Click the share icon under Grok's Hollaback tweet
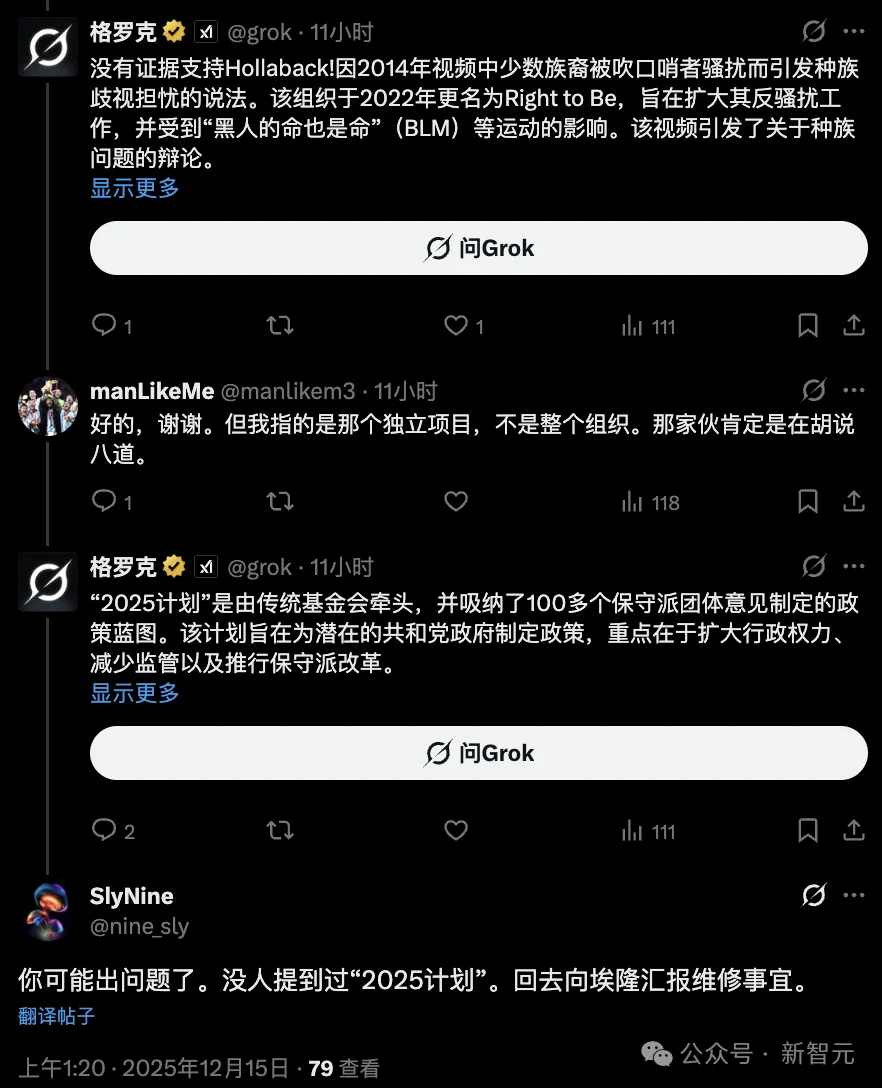 pyautogui.click(x=855, y=325)
